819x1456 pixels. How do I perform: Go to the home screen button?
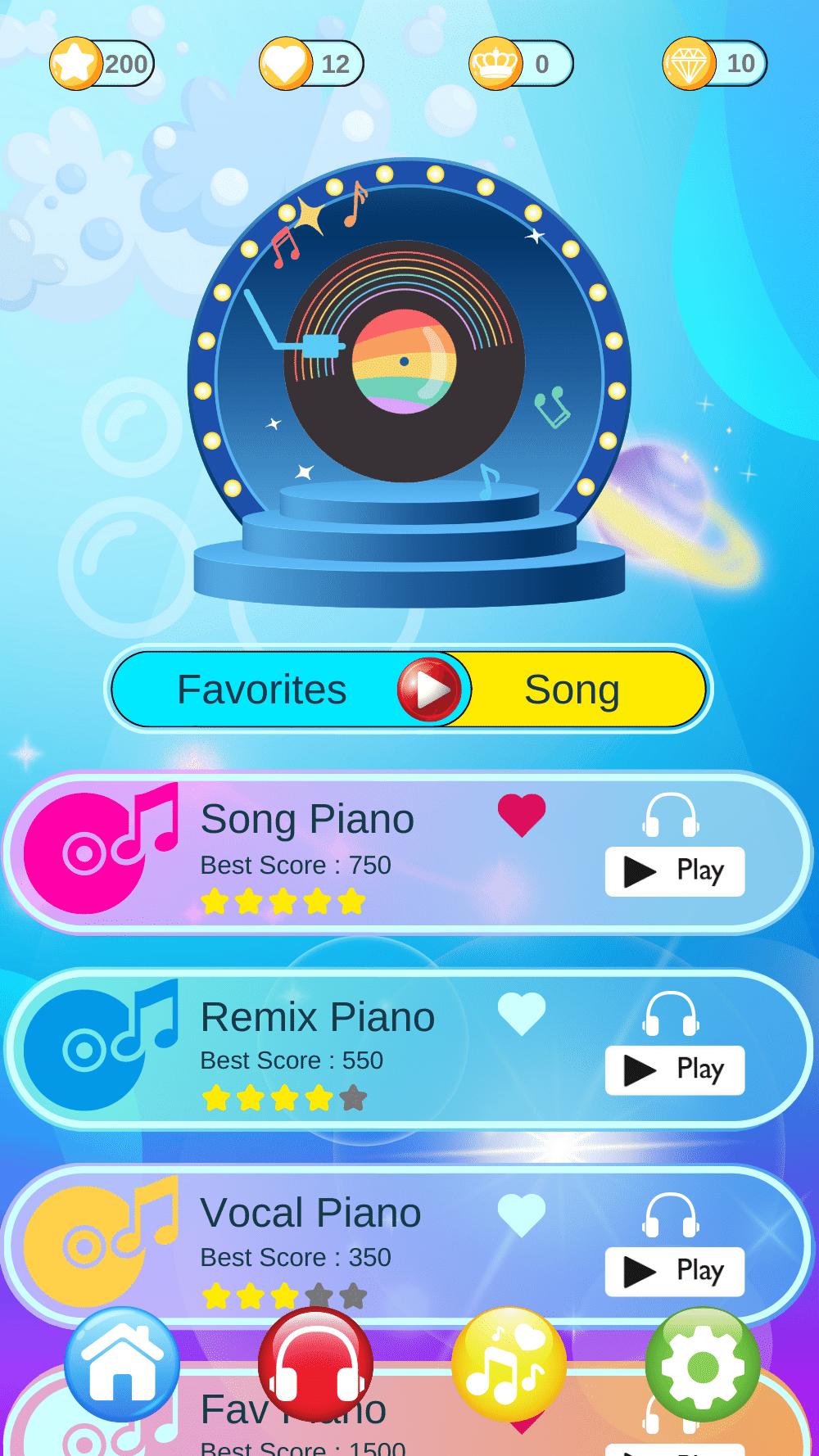122,1364
